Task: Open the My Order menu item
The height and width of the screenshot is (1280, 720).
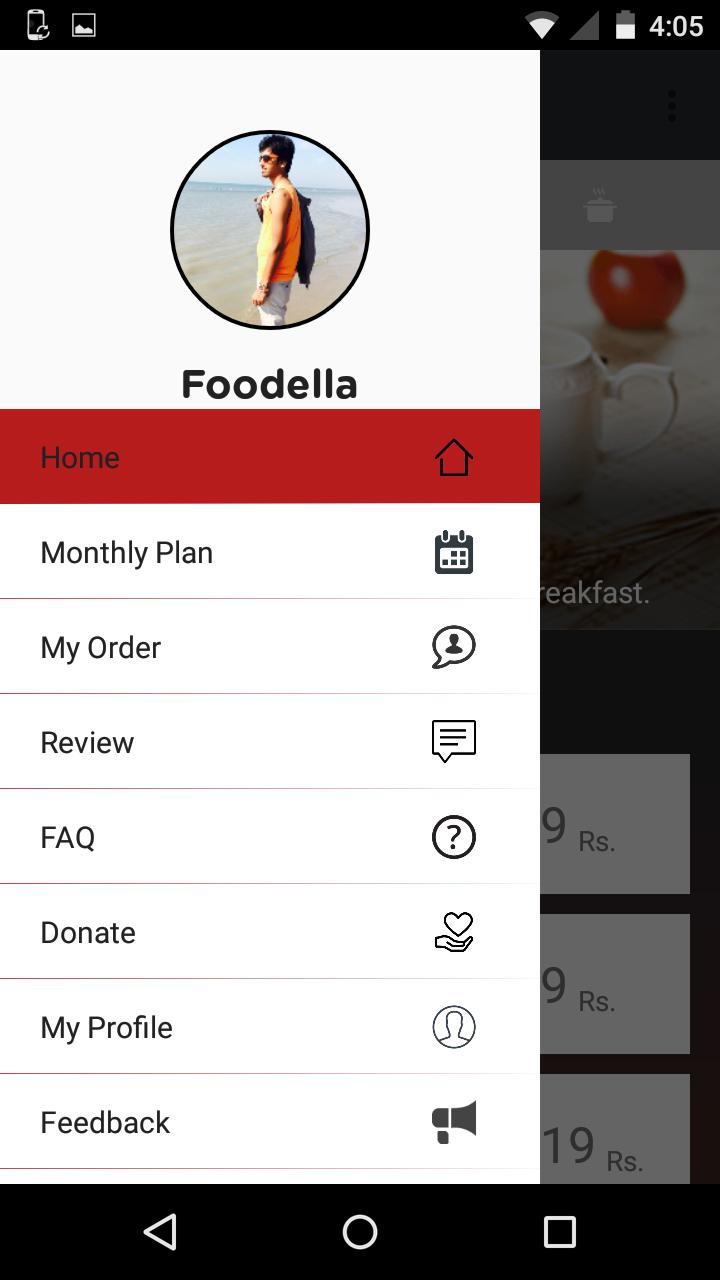Action: pyautogui.click(x=100, y=647)
